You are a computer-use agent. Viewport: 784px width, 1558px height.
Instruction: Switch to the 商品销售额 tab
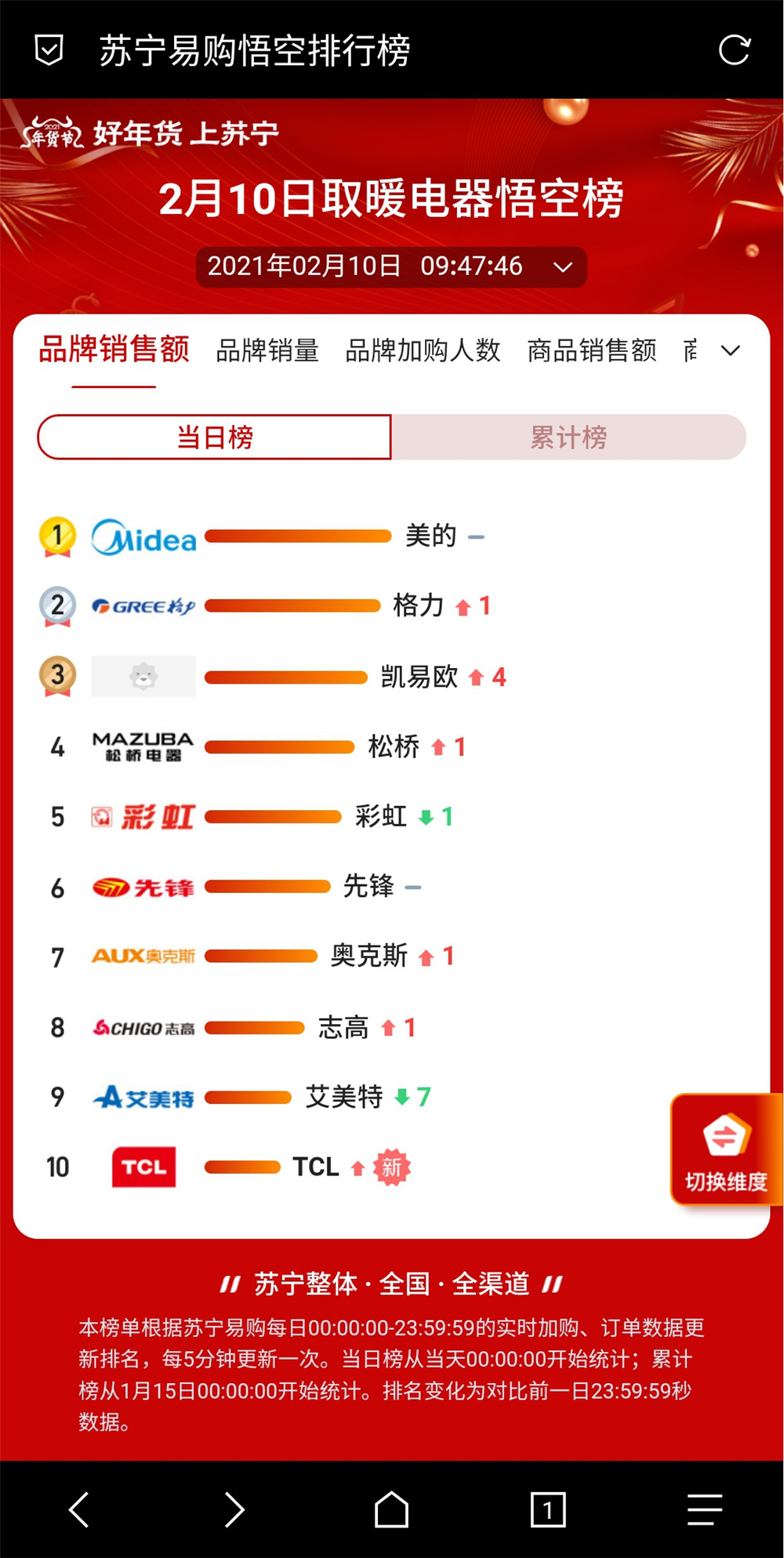coord(592,350)
